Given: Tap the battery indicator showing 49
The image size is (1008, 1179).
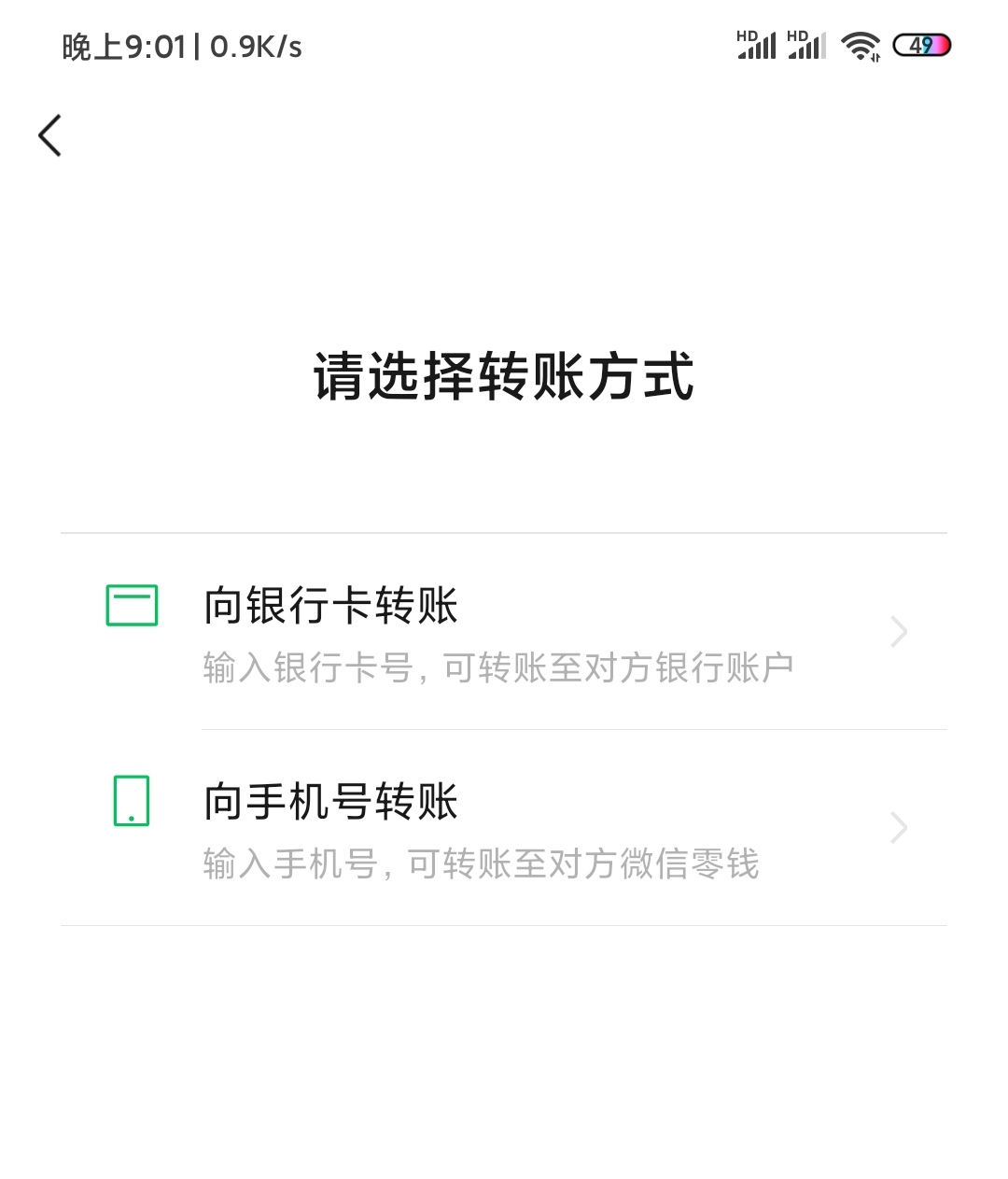Looking at the screenshot, I should [x=920, y=44].
